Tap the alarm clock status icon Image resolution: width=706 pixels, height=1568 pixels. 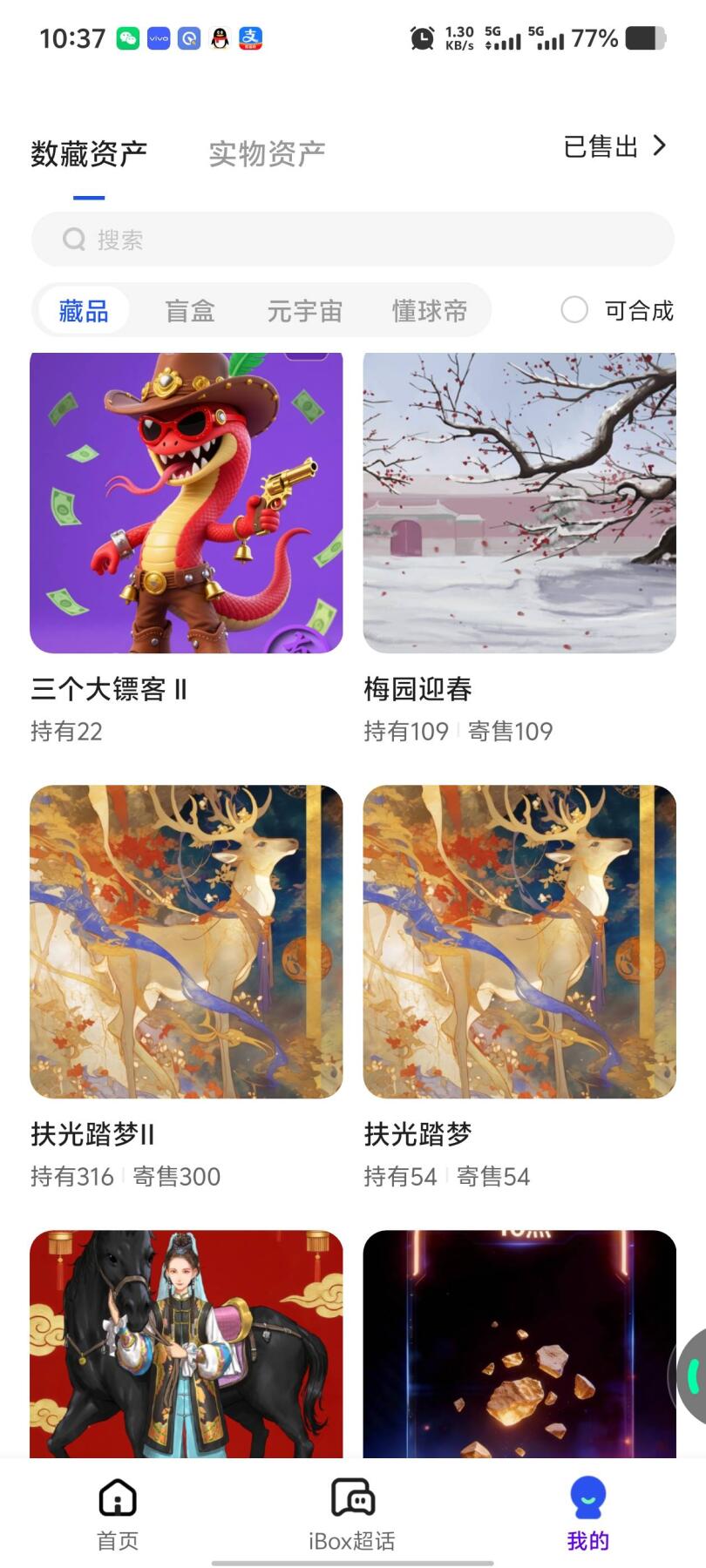click(421, 37)
